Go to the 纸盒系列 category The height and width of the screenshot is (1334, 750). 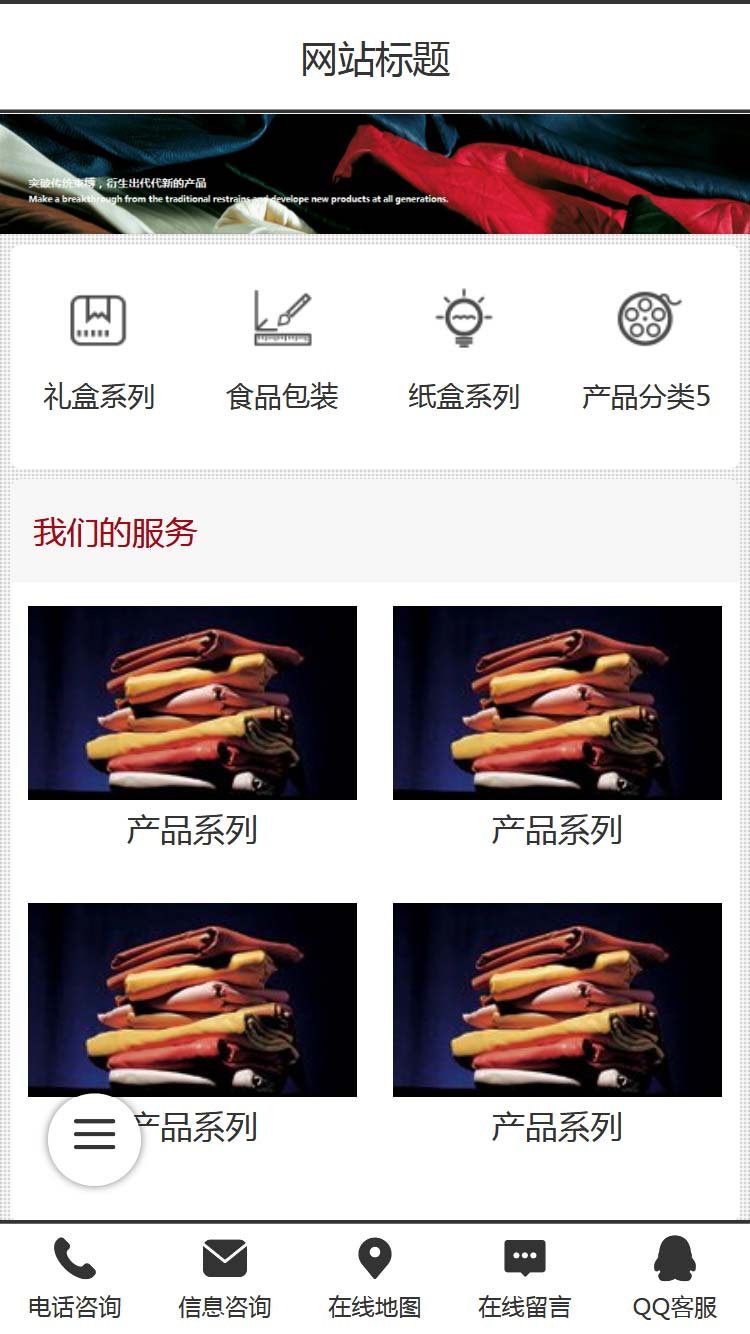coord(464,352)
